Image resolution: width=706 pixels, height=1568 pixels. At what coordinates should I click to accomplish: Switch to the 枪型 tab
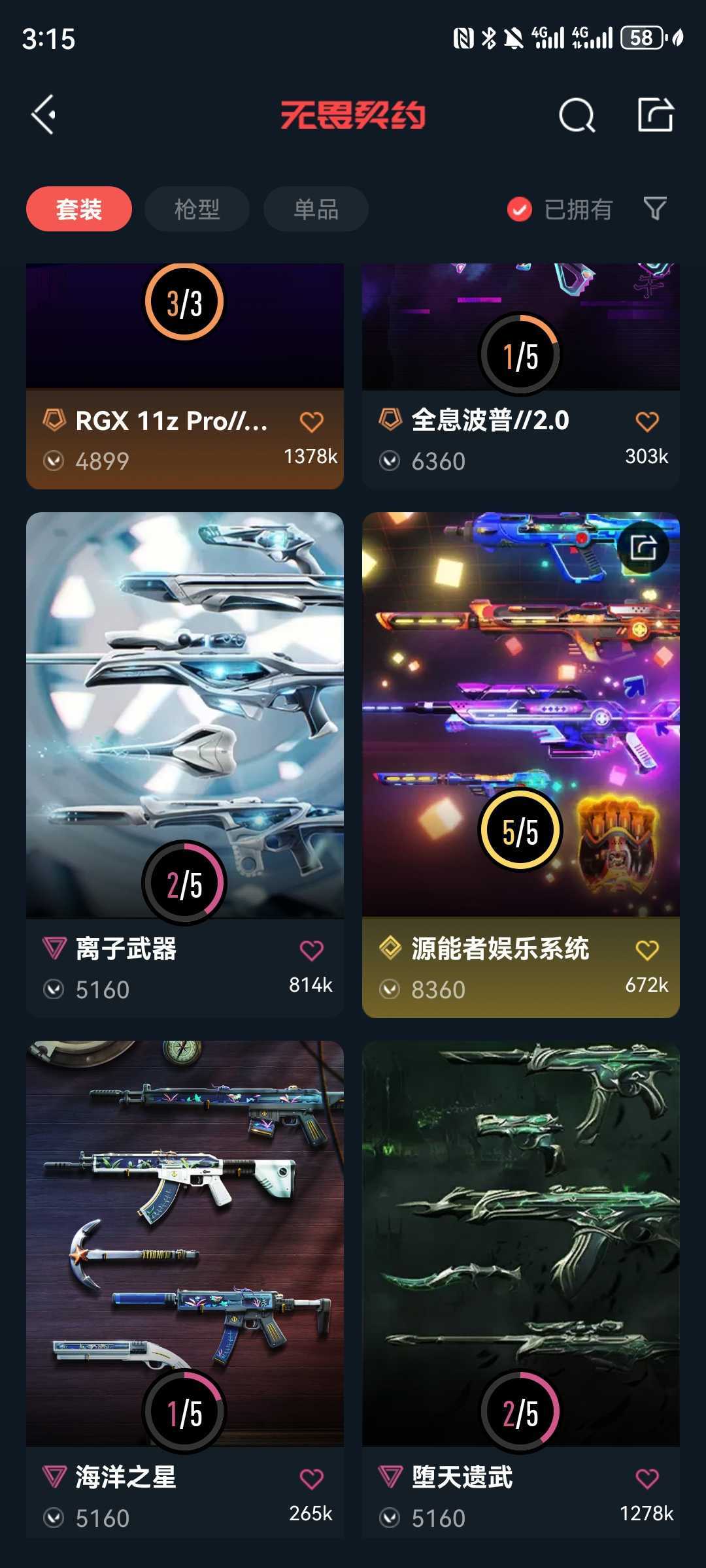[197, 209]
